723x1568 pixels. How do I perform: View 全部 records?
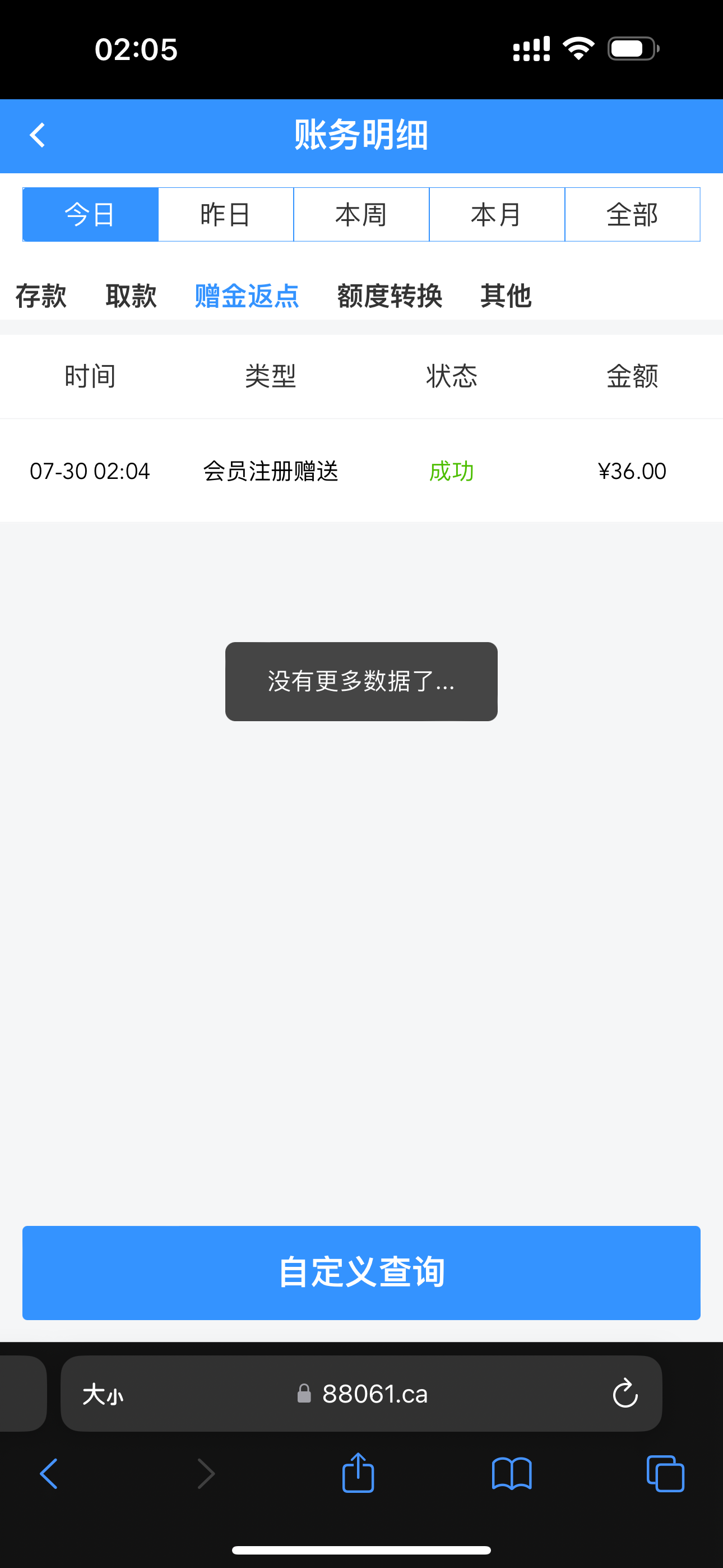point(632,215)
